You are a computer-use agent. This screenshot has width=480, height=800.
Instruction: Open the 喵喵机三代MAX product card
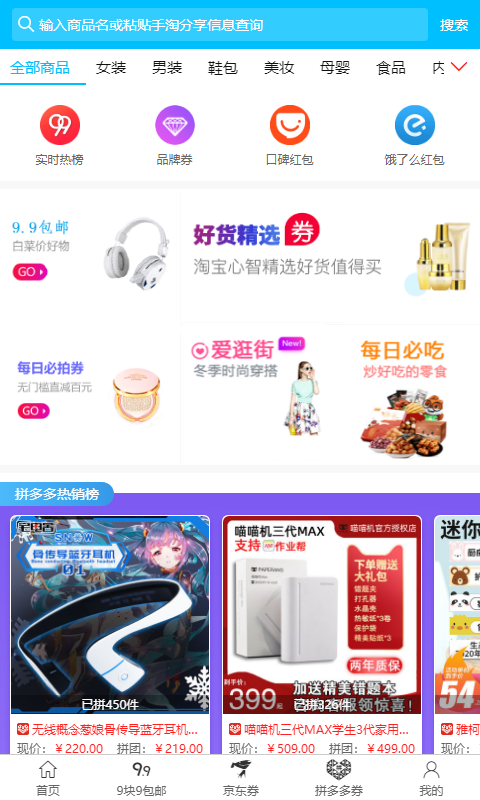[x=322, y=635]
